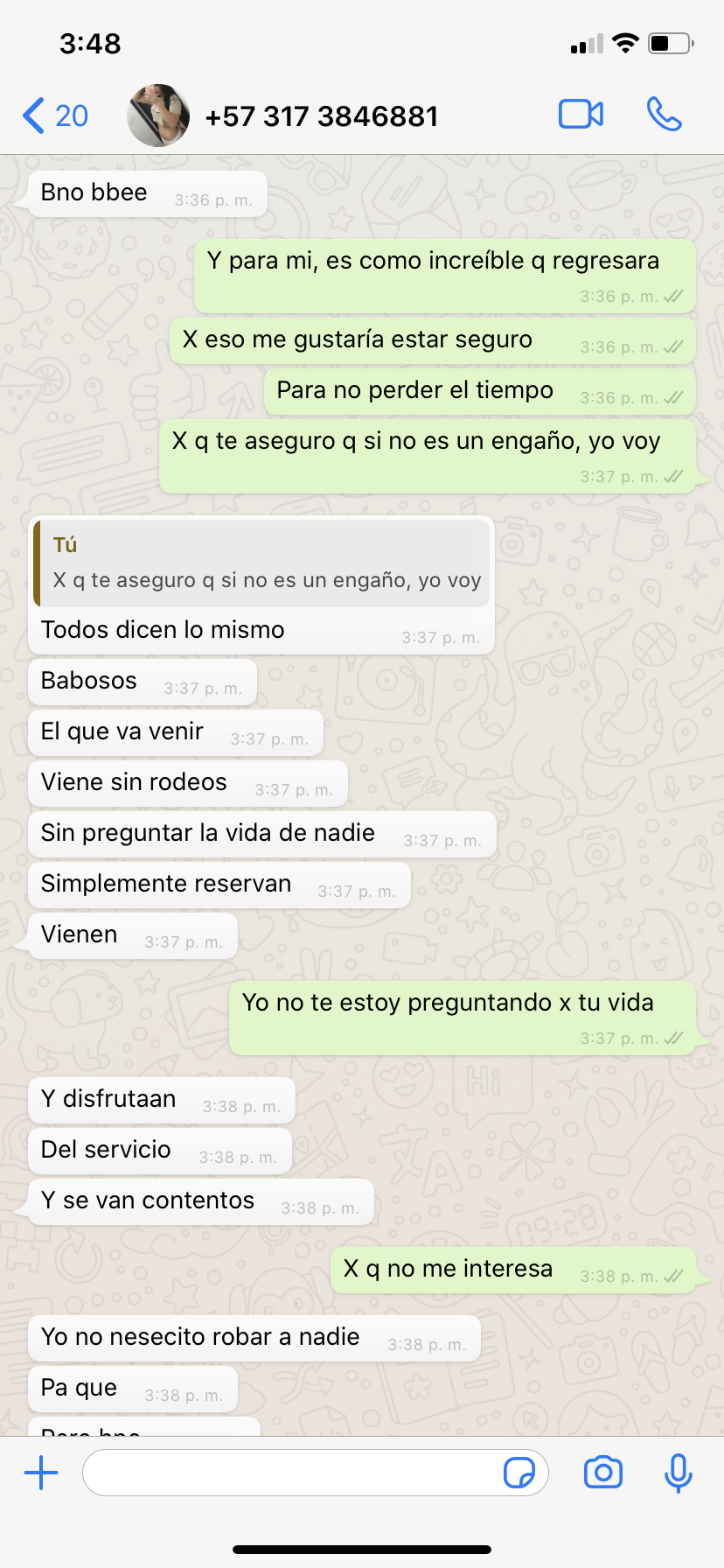This screenshot has height=1568, width=724.
Task: Tap the microphone to record a voice message
Action: (678, 1473)
